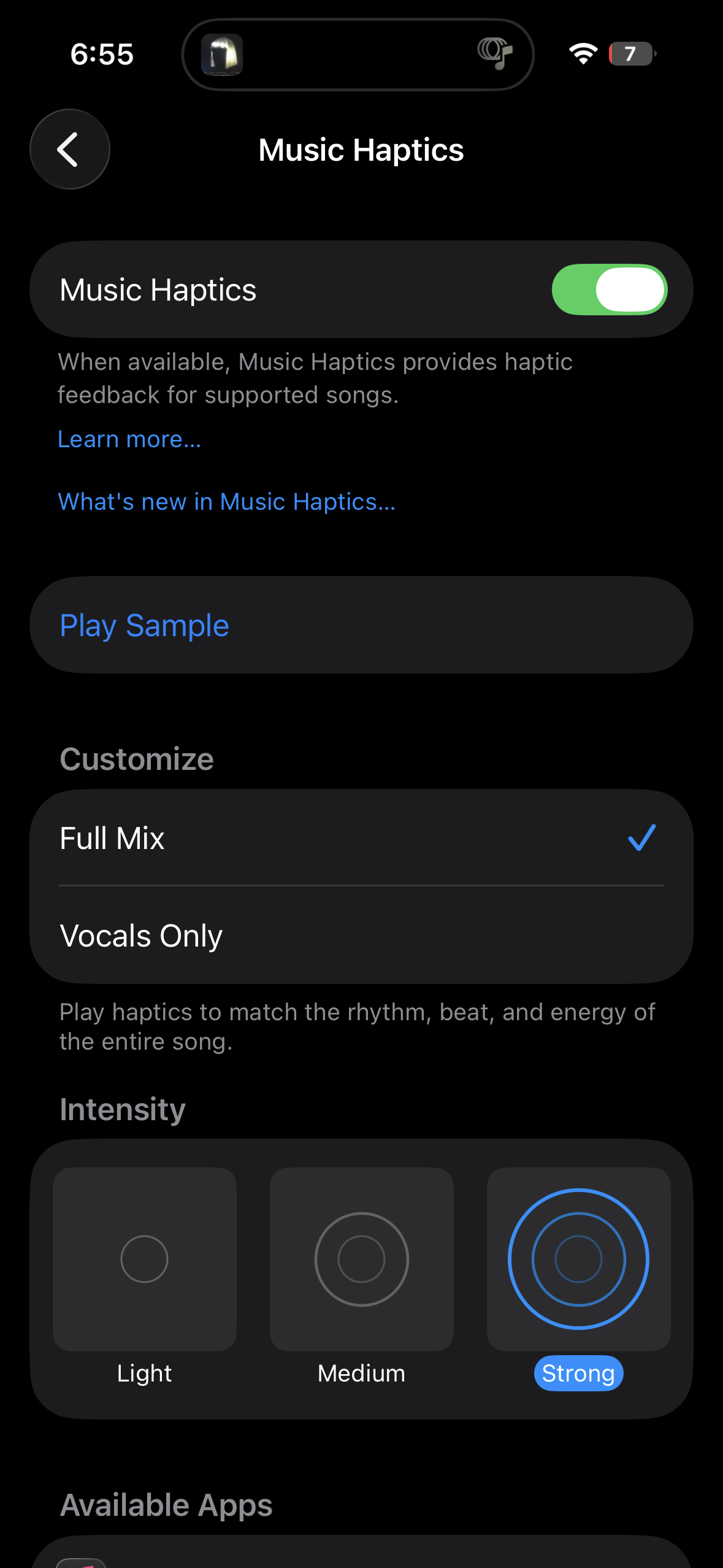Screen dimensions: 723x1568
Task: Set intensity to Light
Action: [145, 1259]
